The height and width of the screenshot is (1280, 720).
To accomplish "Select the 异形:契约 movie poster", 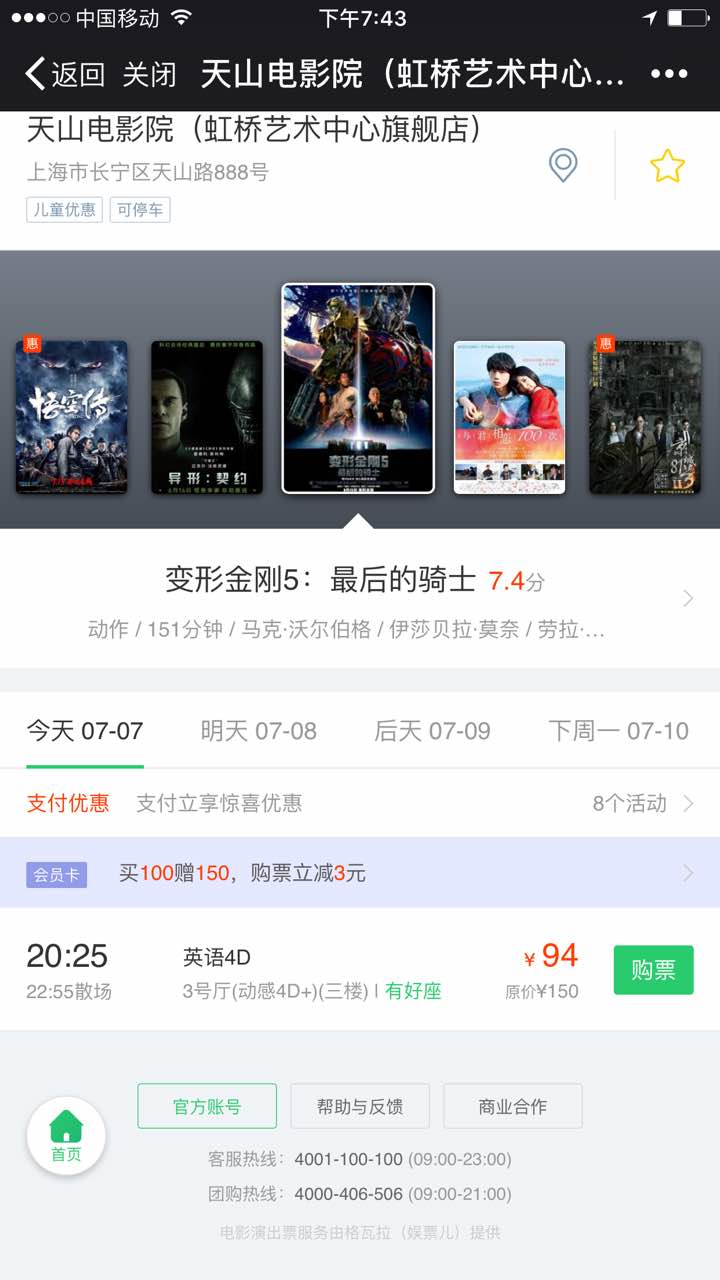I will [207, 417].
